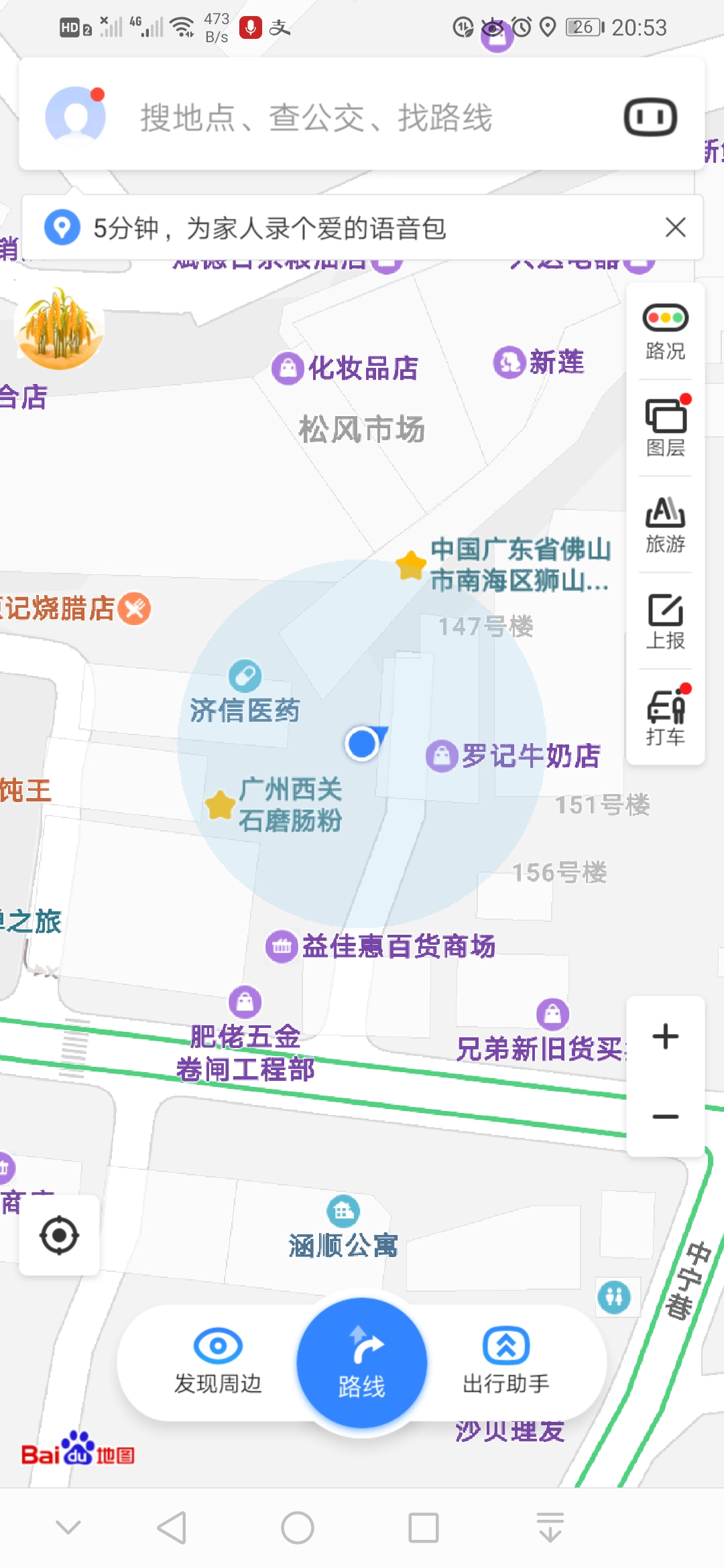Screen dimensions: 724x1568
Task: Toggle the 路况 traffic layer
Action: 665,332
